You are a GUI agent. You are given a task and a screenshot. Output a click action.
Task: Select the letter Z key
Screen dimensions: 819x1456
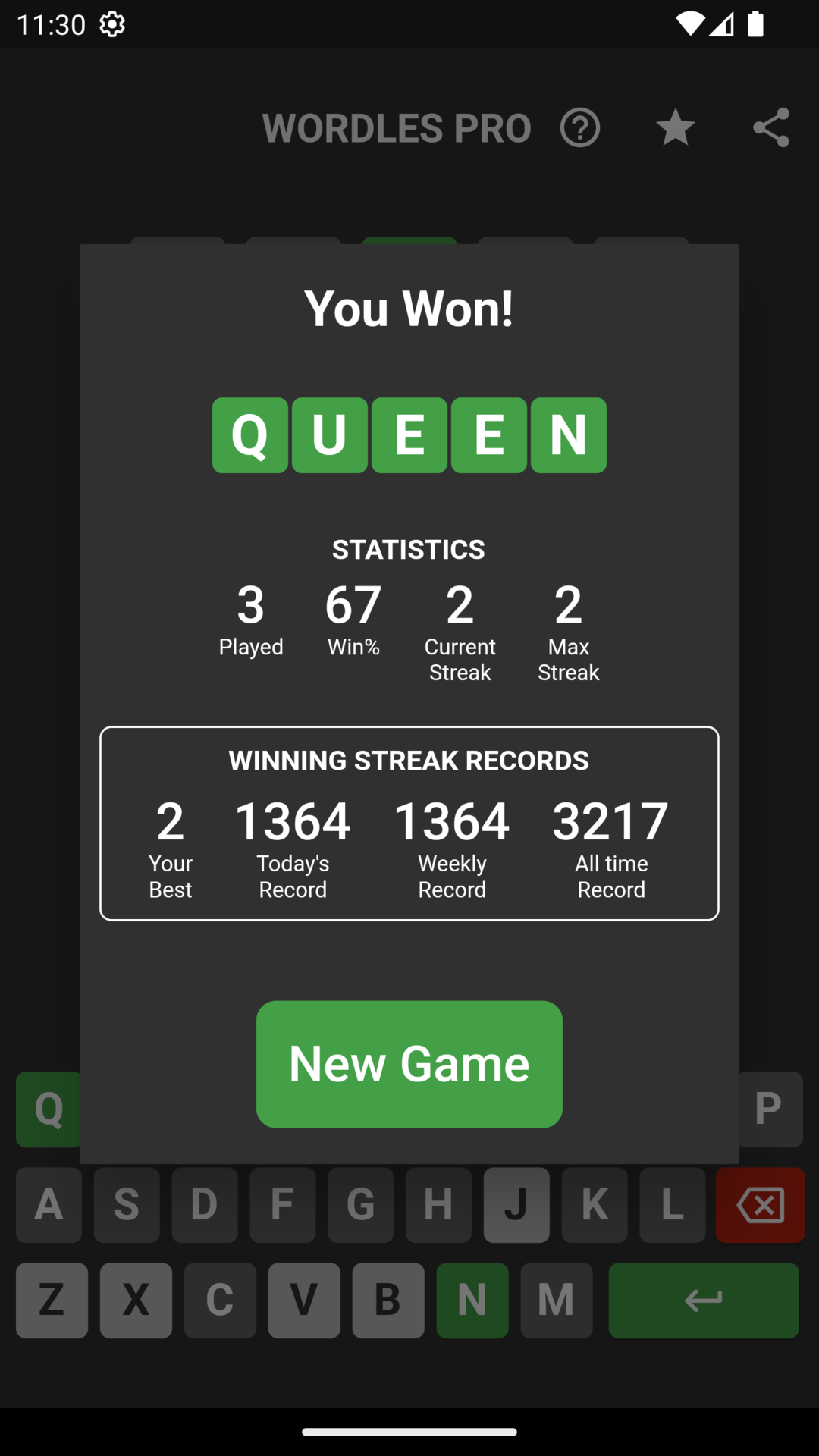[x=52, y=1301]
